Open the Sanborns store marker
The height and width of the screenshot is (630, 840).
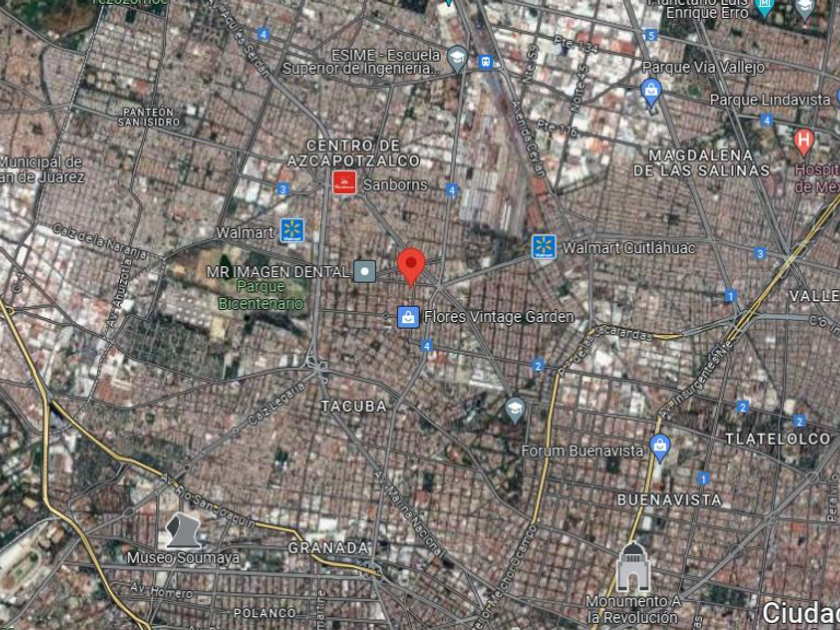pyautogui.click(x=344, y=183)
